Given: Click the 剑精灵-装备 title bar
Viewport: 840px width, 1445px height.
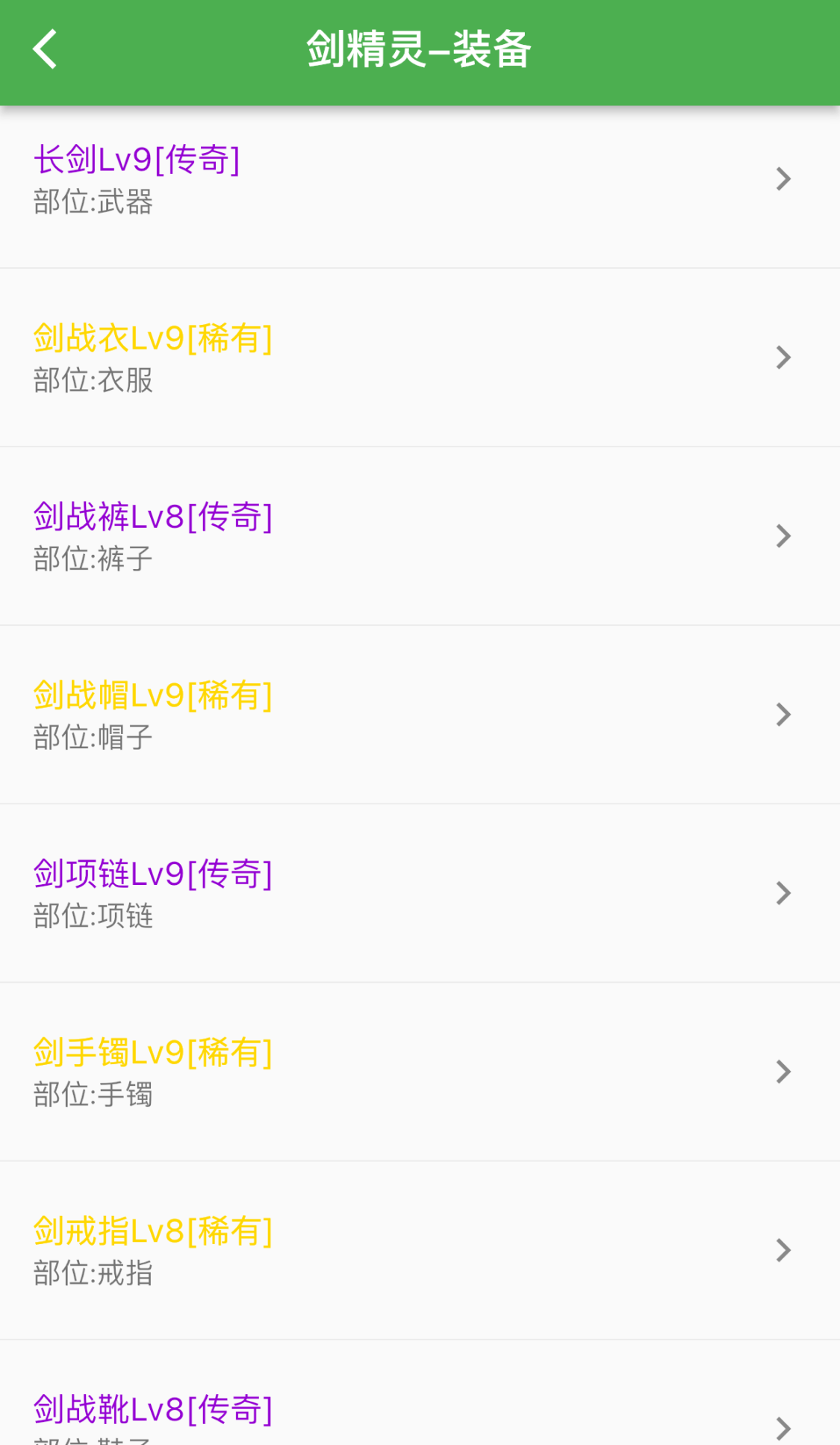Looking at the screenshot, I should coord(420,49).
